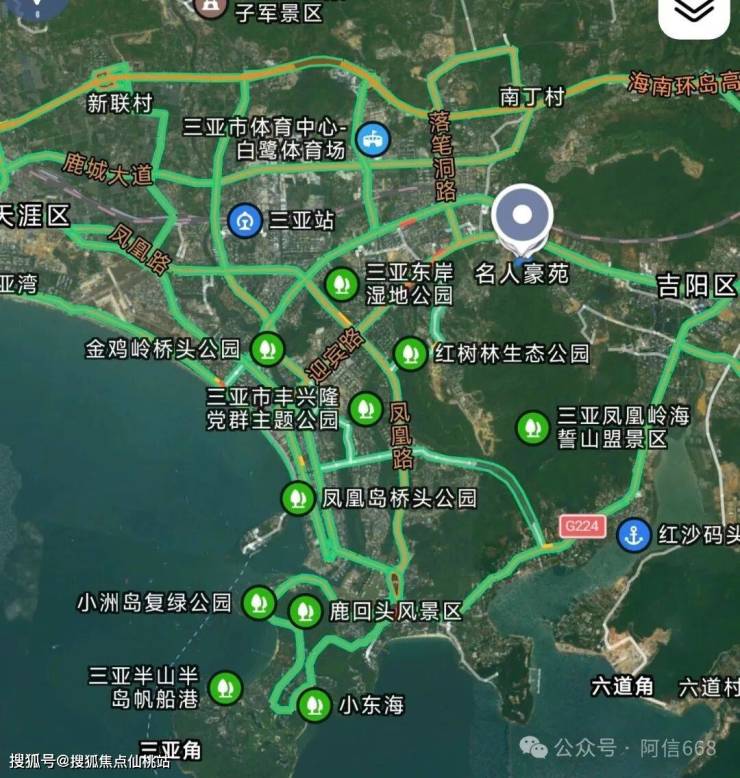Tap 小洲岛复绿公园 marker

click(x=260, y=603)
